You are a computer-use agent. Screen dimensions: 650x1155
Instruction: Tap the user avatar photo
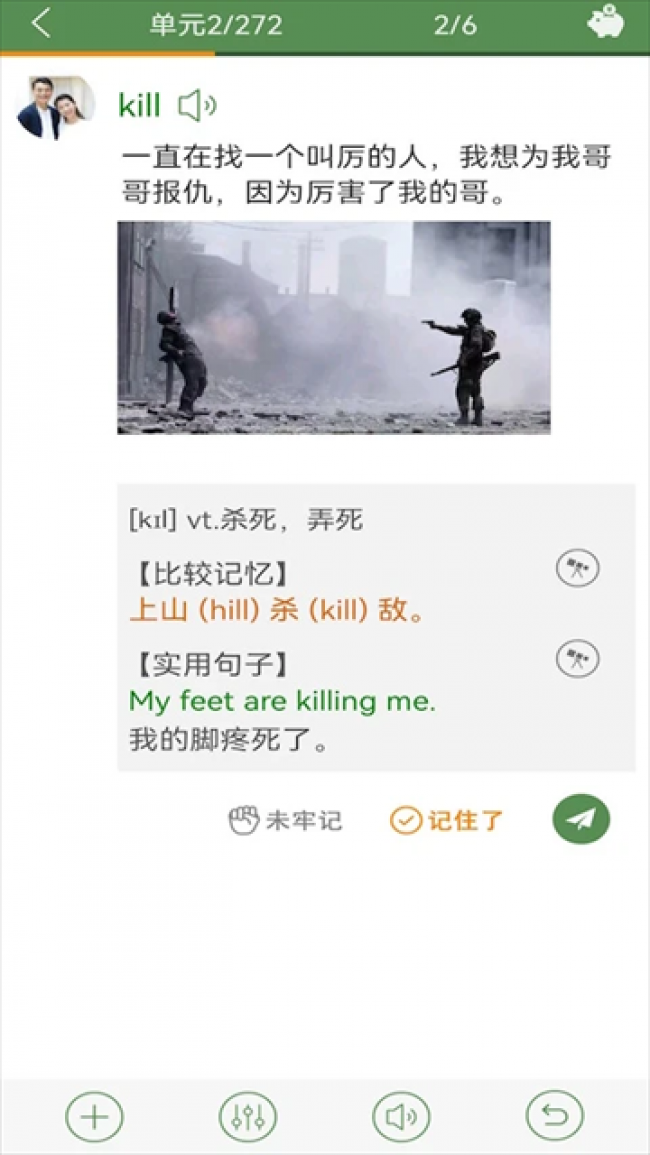tap(55, 107)
